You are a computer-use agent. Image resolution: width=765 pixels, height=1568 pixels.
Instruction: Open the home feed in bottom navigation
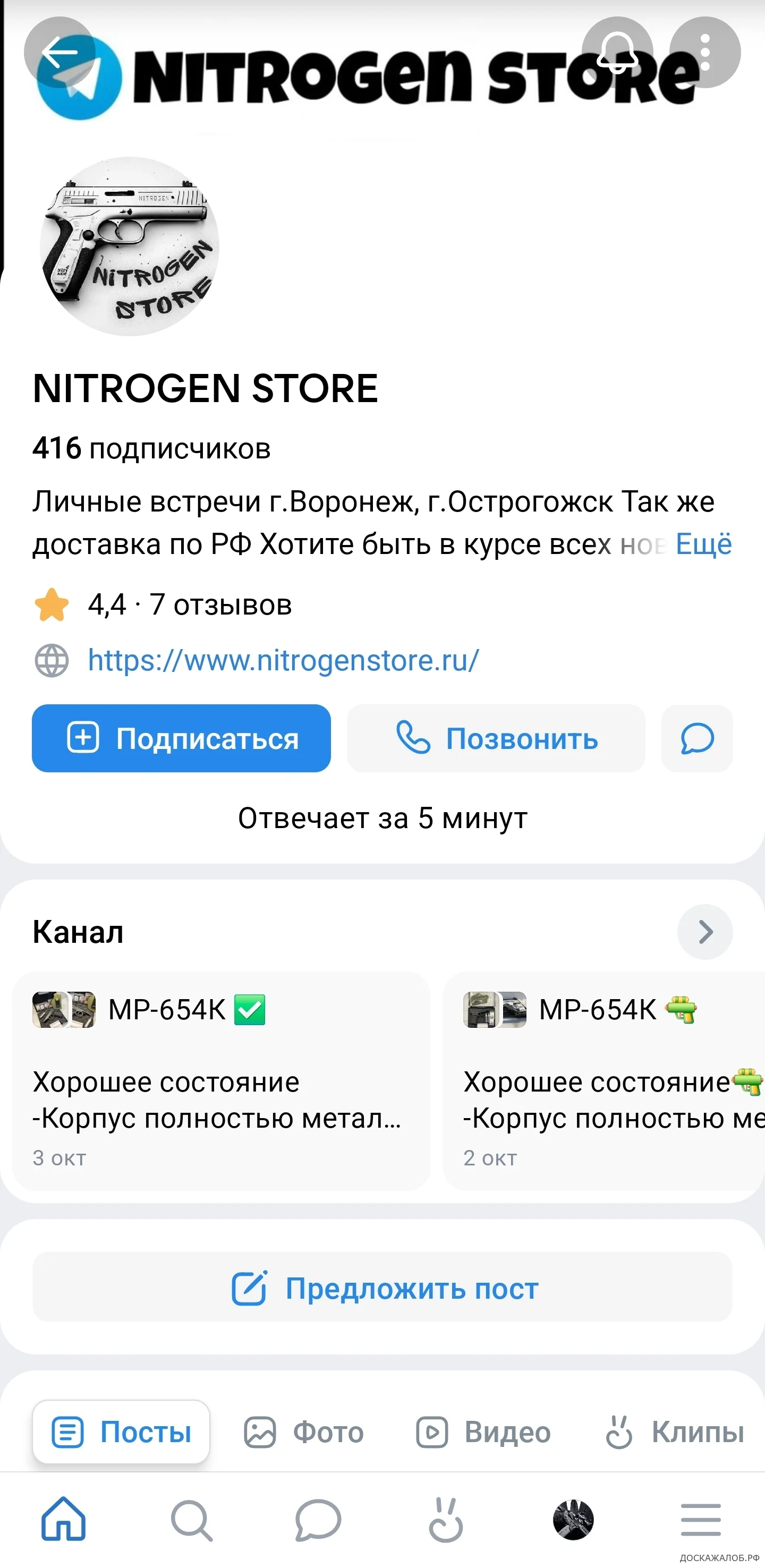63,1520
